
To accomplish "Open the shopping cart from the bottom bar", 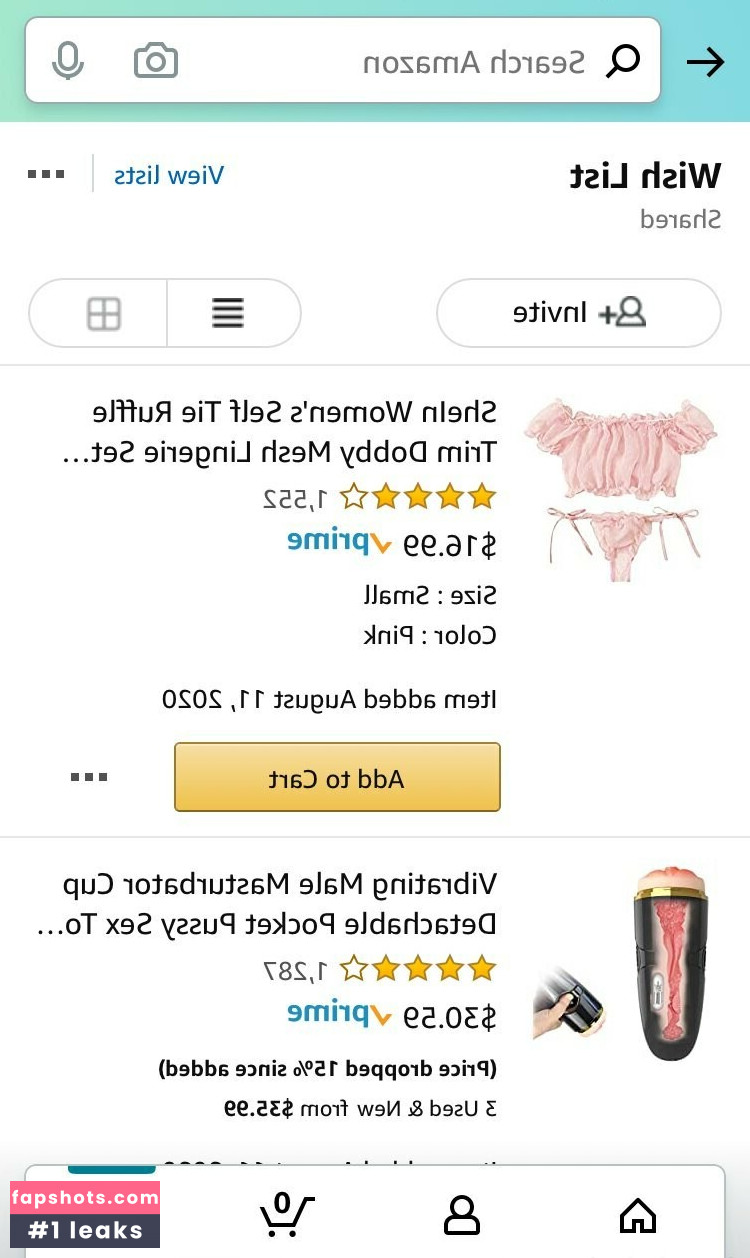I will (x=287, y=1213).
